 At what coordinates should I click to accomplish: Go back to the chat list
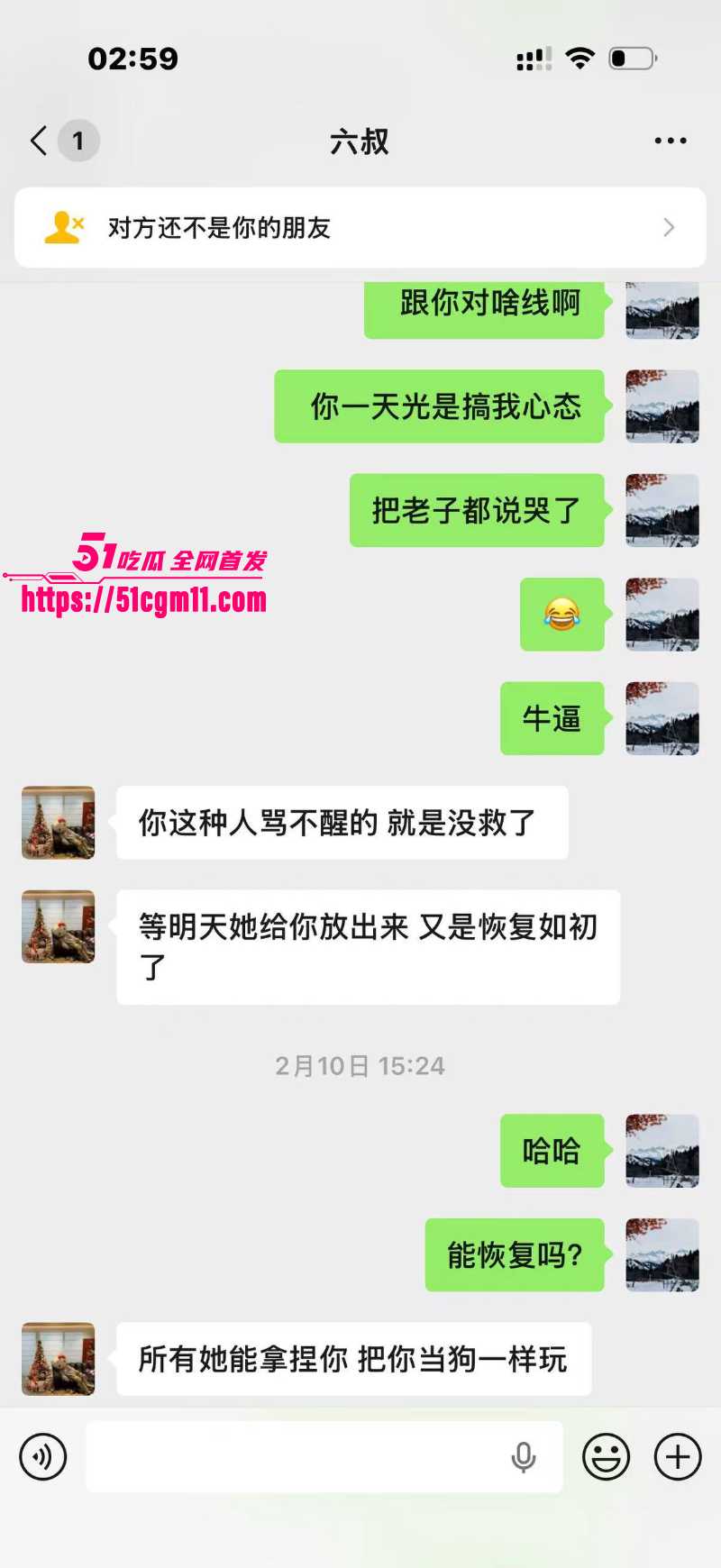(x=39, y=141)
